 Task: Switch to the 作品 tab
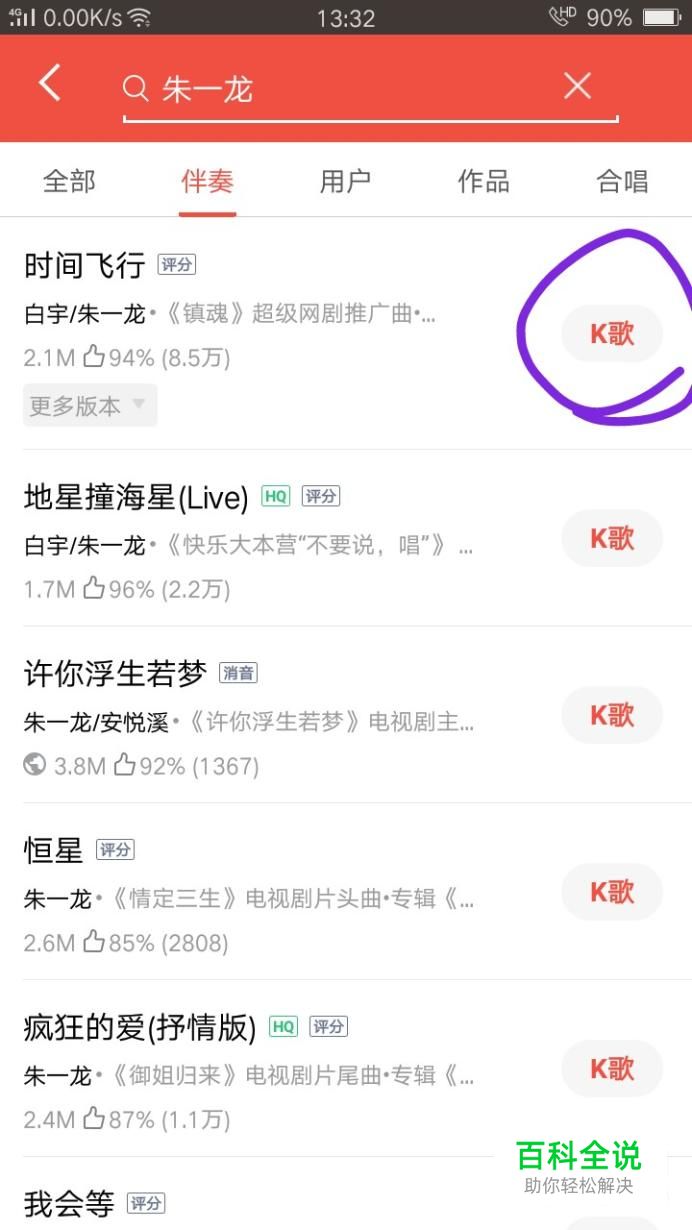(484, 181)
